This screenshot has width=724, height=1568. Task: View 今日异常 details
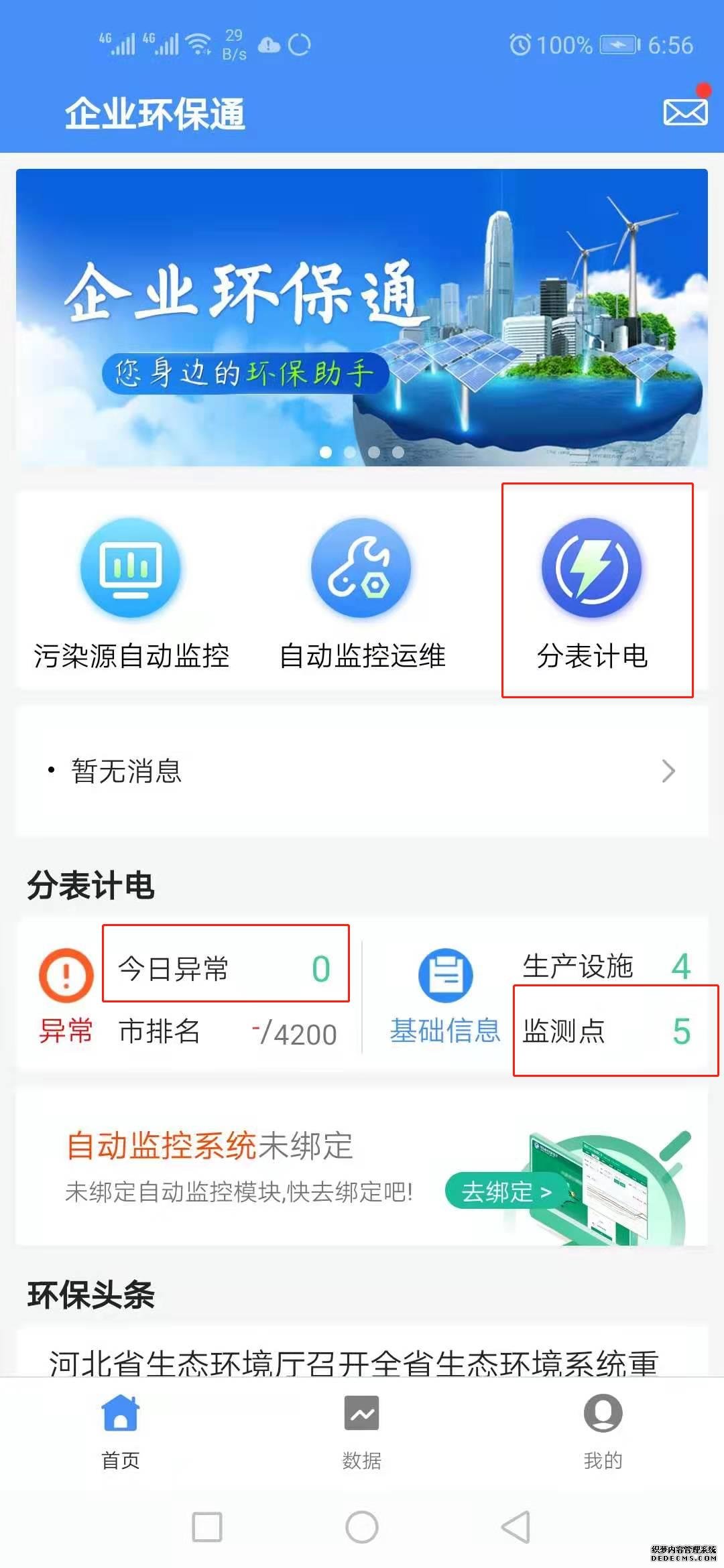(x=225, y=968)
